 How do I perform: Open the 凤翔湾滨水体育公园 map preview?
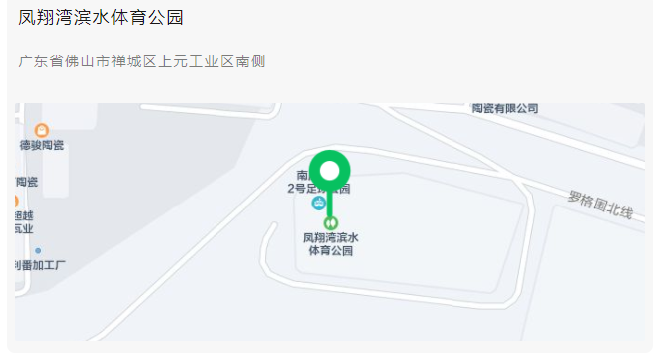point(330,222)
